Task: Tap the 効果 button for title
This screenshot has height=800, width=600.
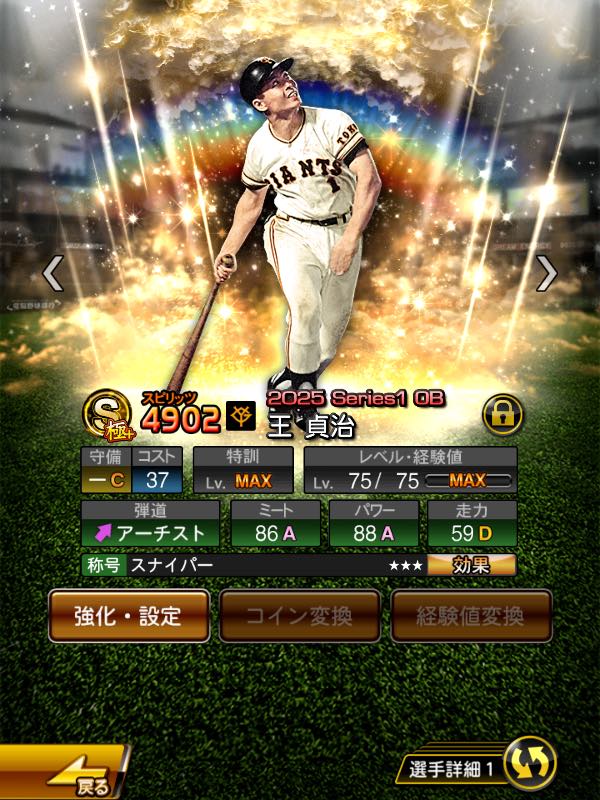Action: (471, 565)
